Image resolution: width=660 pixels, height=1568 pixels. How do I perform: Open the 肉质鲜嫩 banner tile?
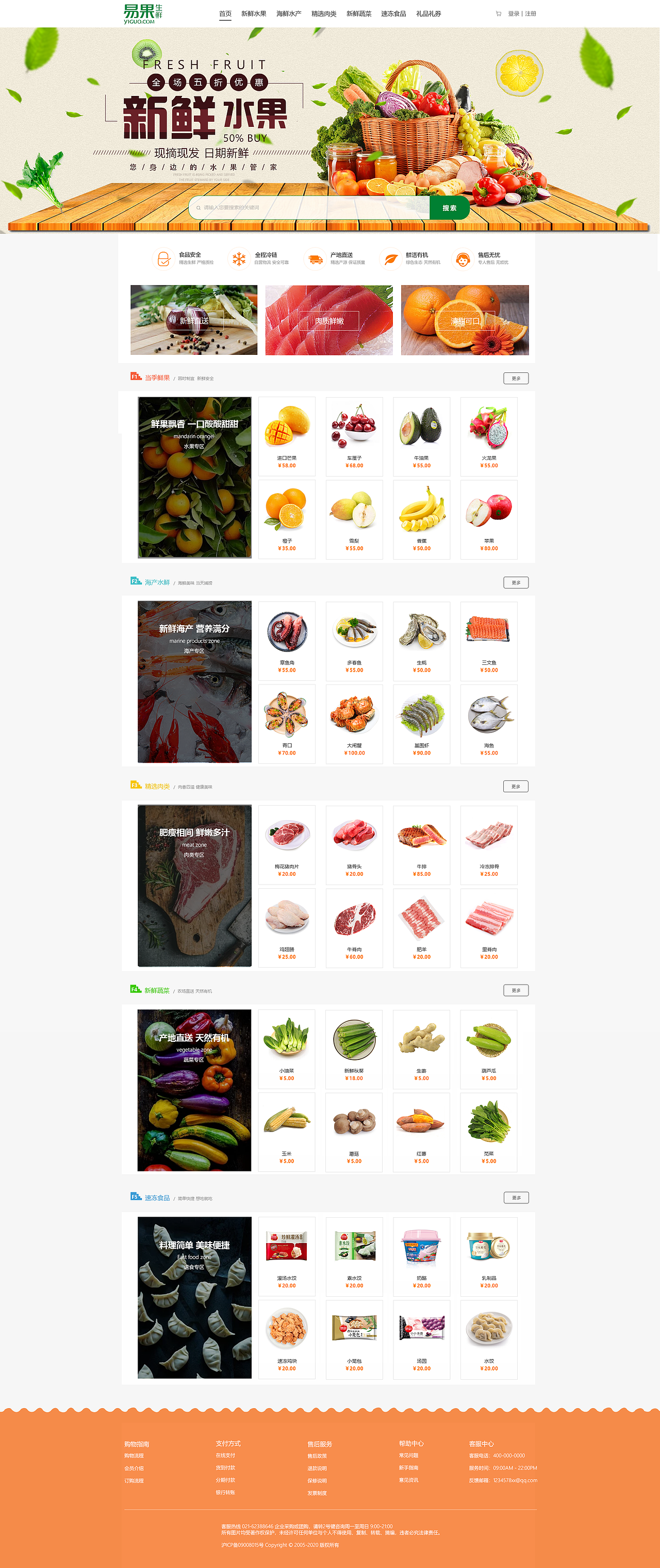click(x=329, y=320)
